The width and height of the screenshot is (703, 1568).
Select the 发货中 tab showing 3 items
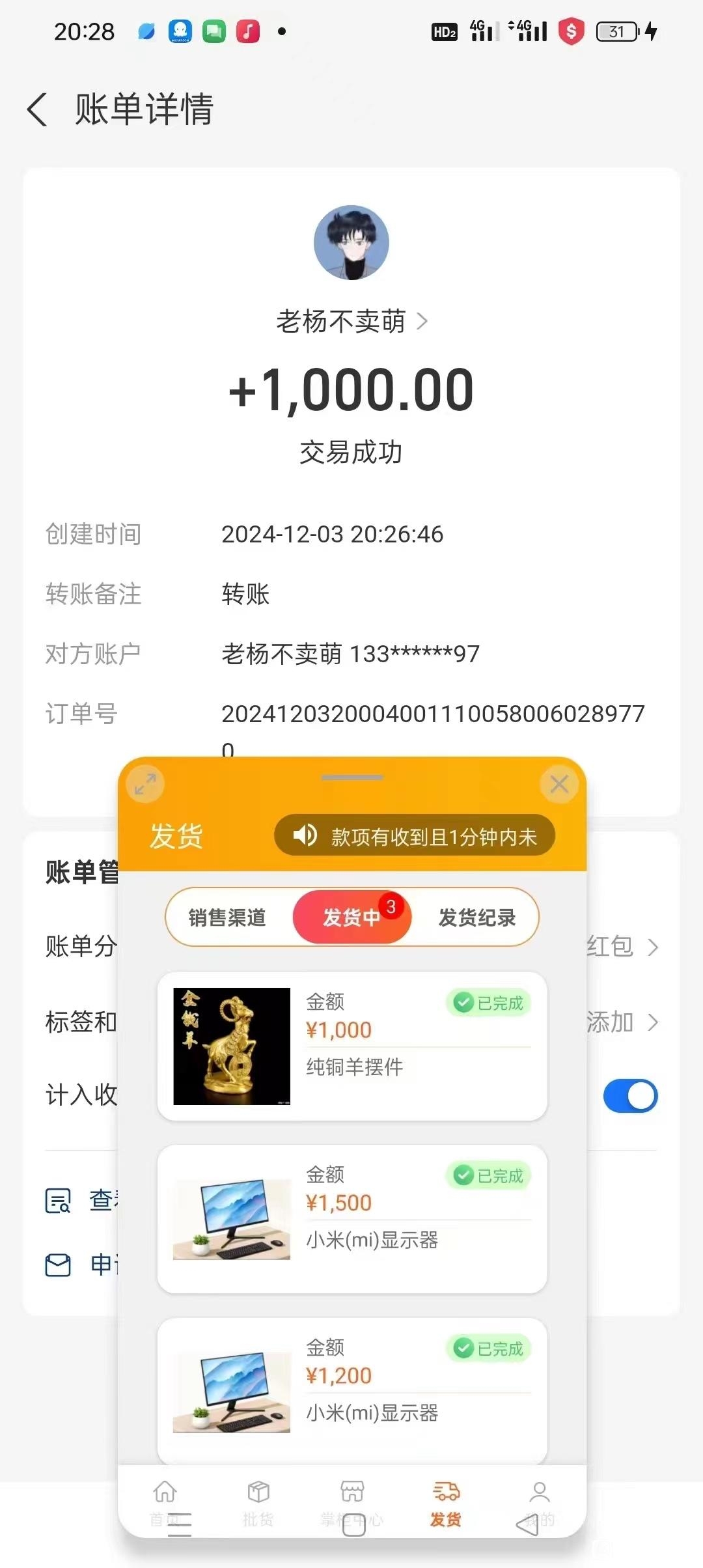point(351,917)
